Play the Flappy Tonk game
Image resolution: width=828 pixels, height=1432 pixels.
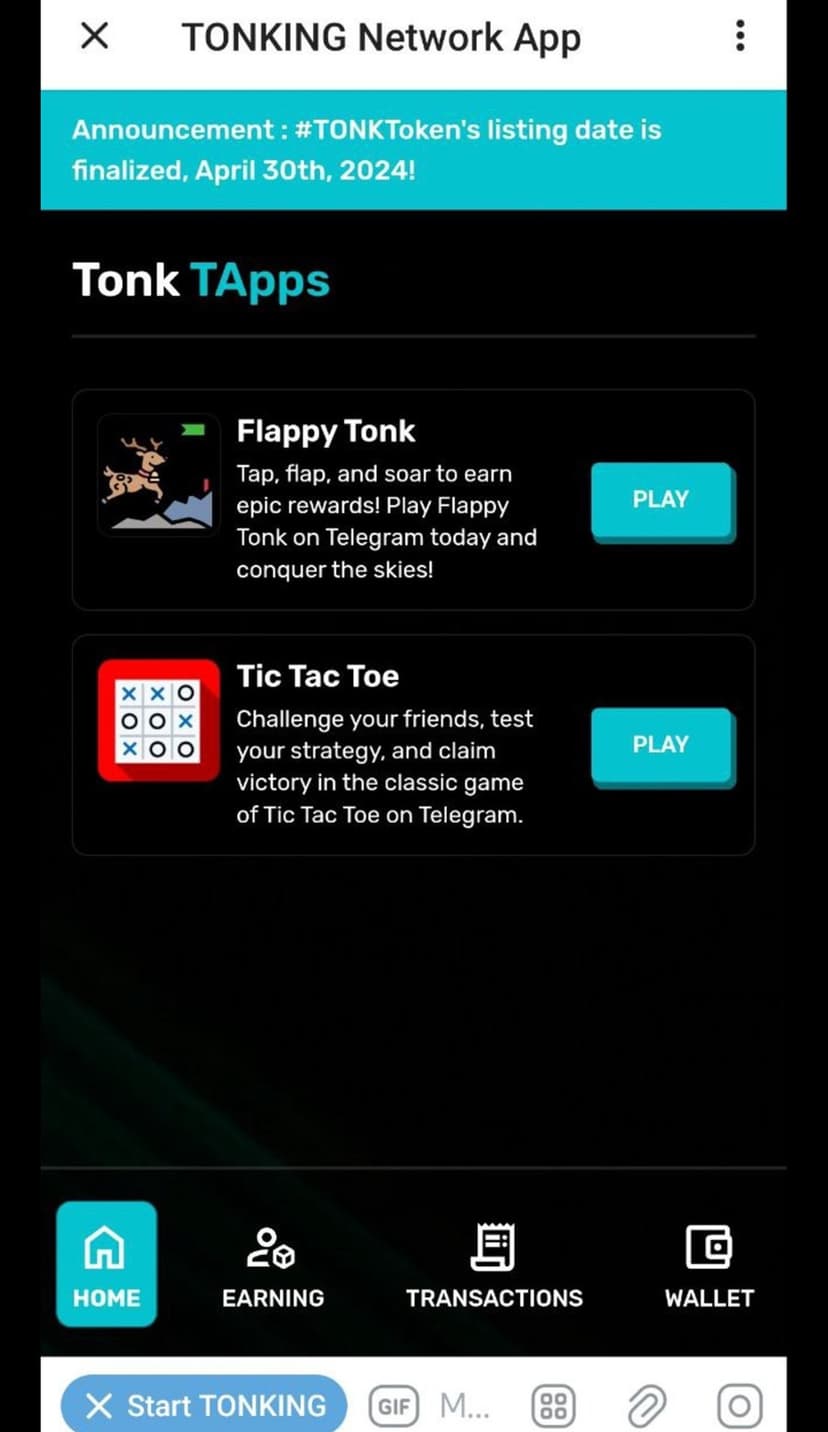coord(661,499)
